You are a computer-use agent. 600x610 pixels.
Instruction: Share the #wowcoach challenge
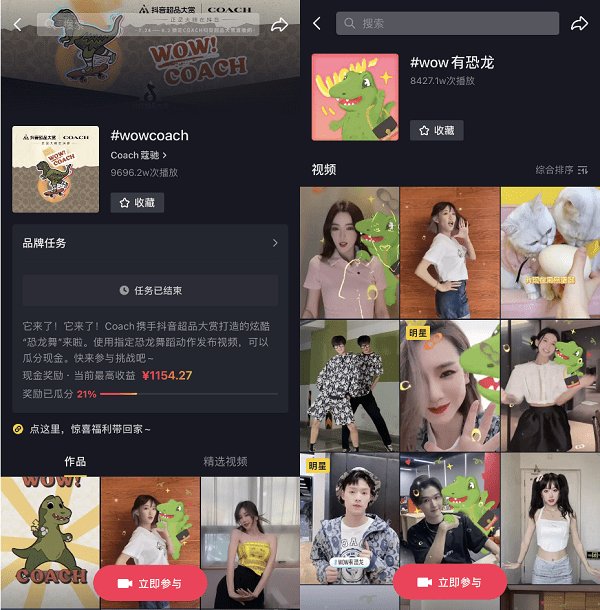(279, 24)
